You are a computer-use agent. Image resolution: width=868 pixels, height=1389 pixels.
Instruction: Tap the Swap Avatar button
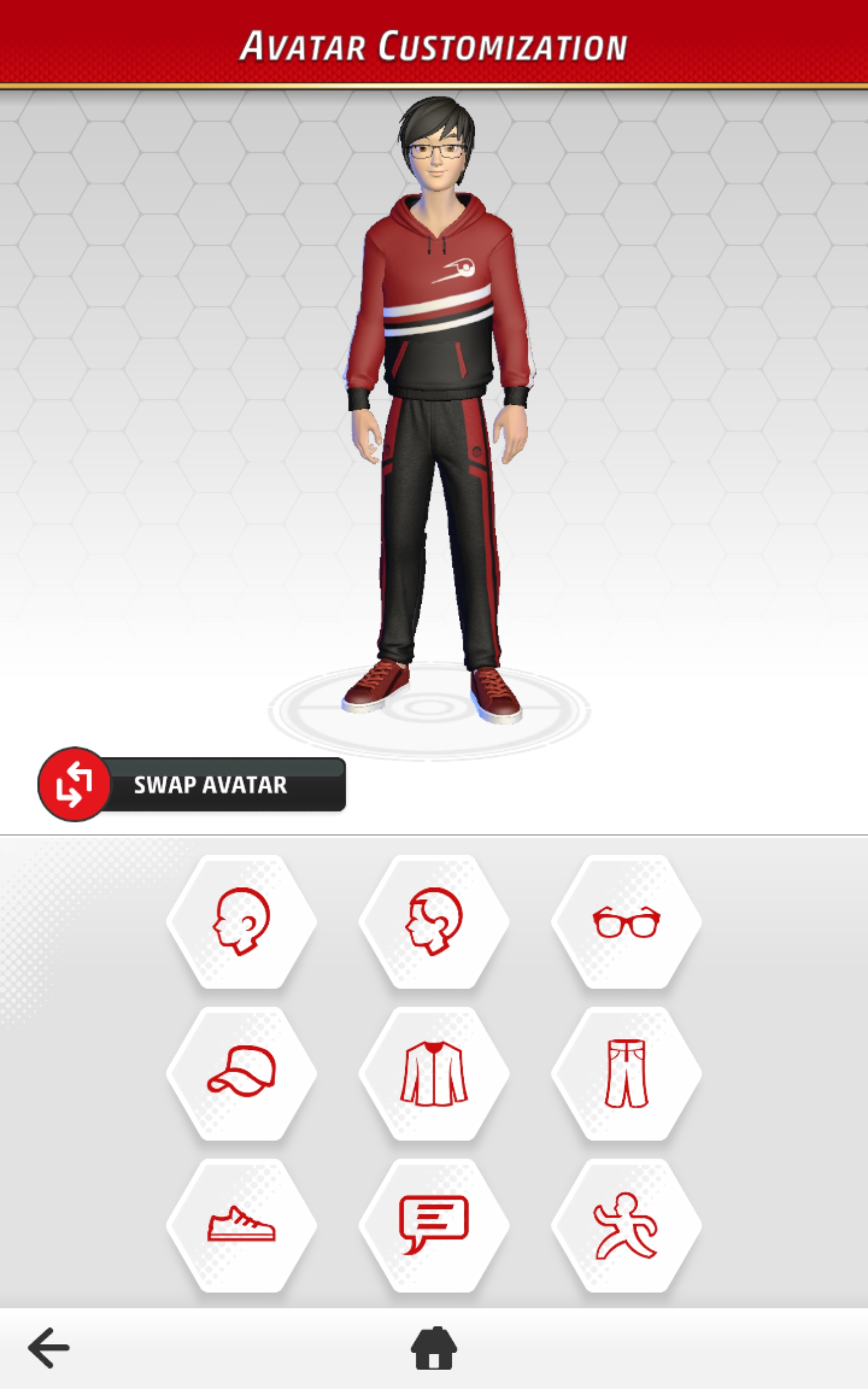pos(192,785)
